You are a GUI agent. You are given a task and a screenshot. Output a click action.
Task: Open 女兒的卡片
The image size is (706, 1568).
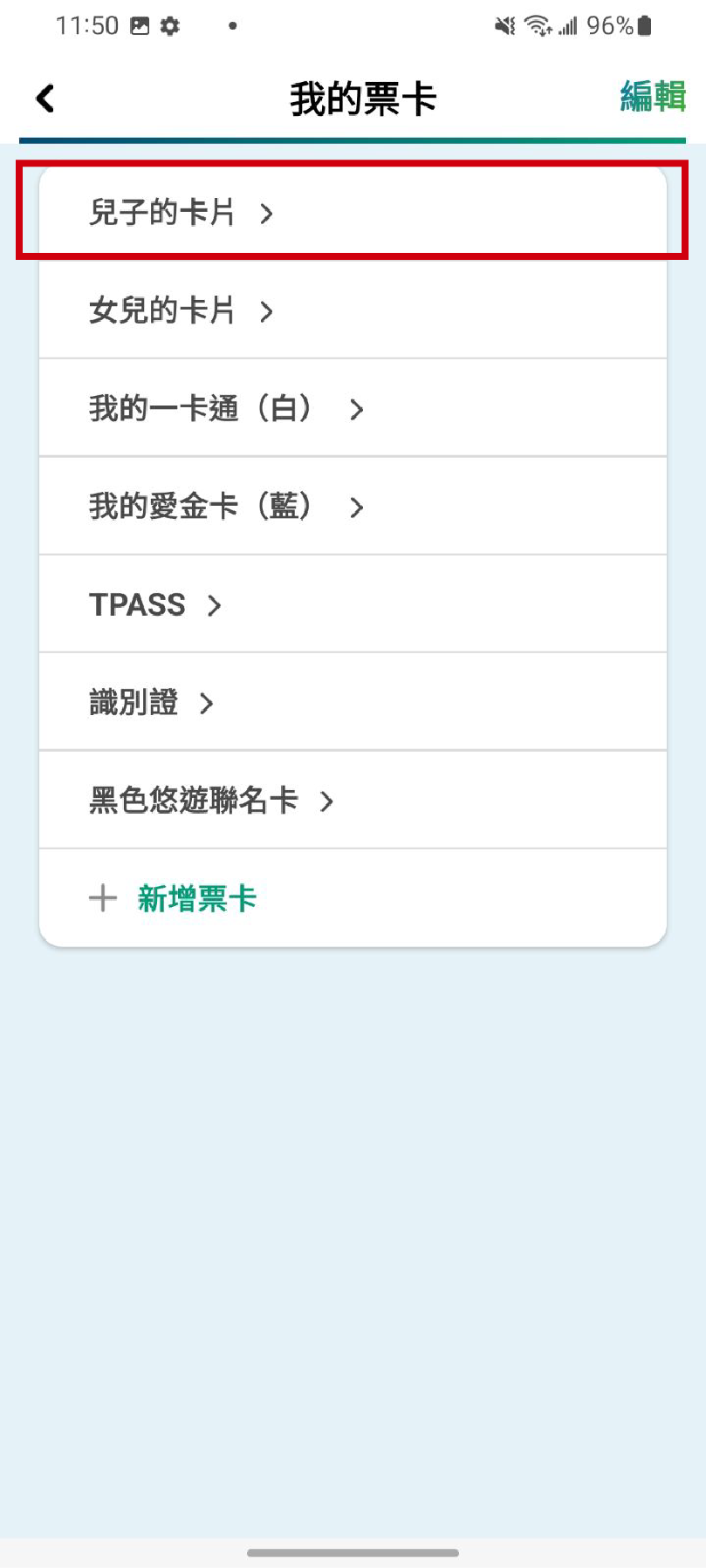point(353,310)
